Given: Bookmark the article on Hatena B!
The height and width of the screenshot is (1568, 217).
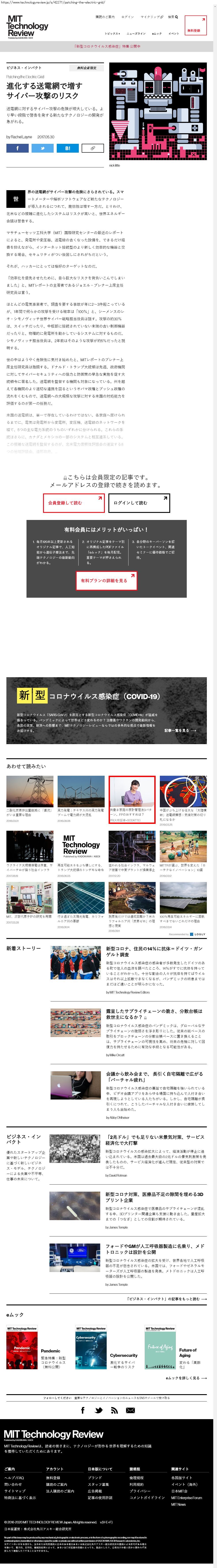Looking at the screenshot, I should 68,148.
